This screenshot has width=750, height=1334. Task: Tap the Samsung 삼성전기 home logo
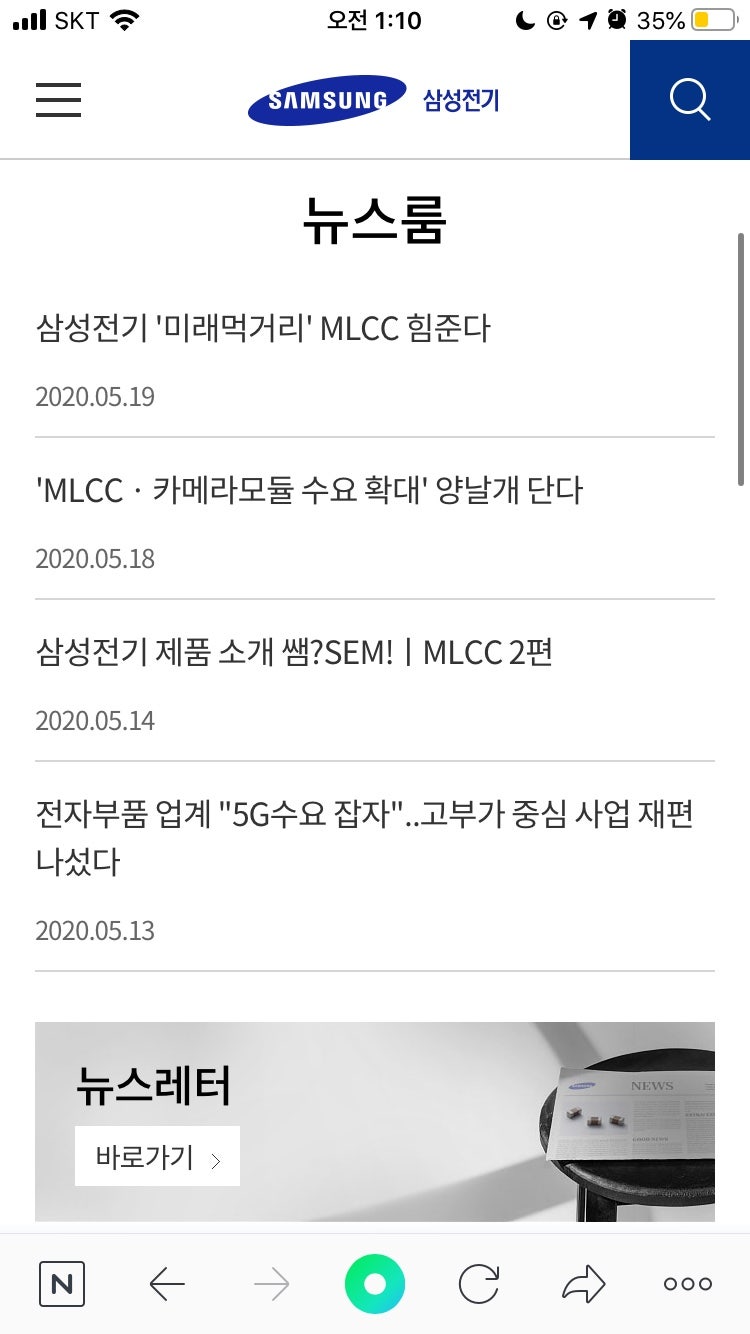pyautogui.click(x=373, y=100)
